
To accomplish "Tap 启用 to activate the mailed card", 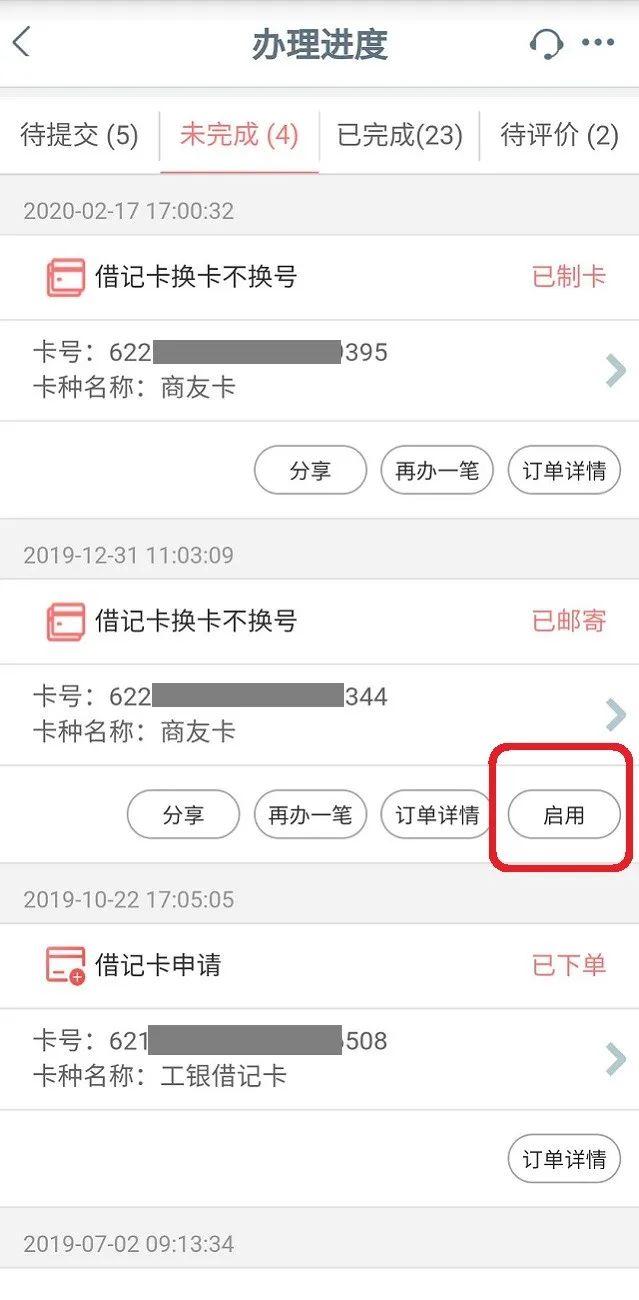I will (564, 815).
